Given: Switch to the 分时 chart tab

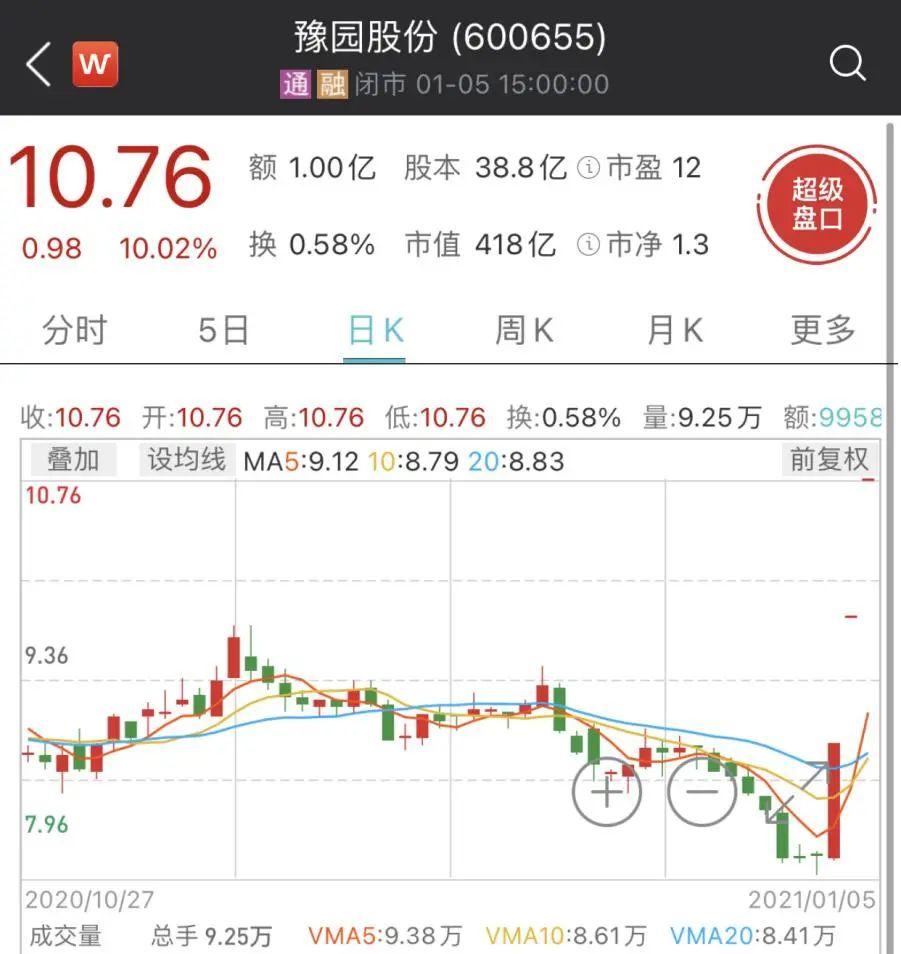Looking at the screenshot, I should tap(74, 331).
